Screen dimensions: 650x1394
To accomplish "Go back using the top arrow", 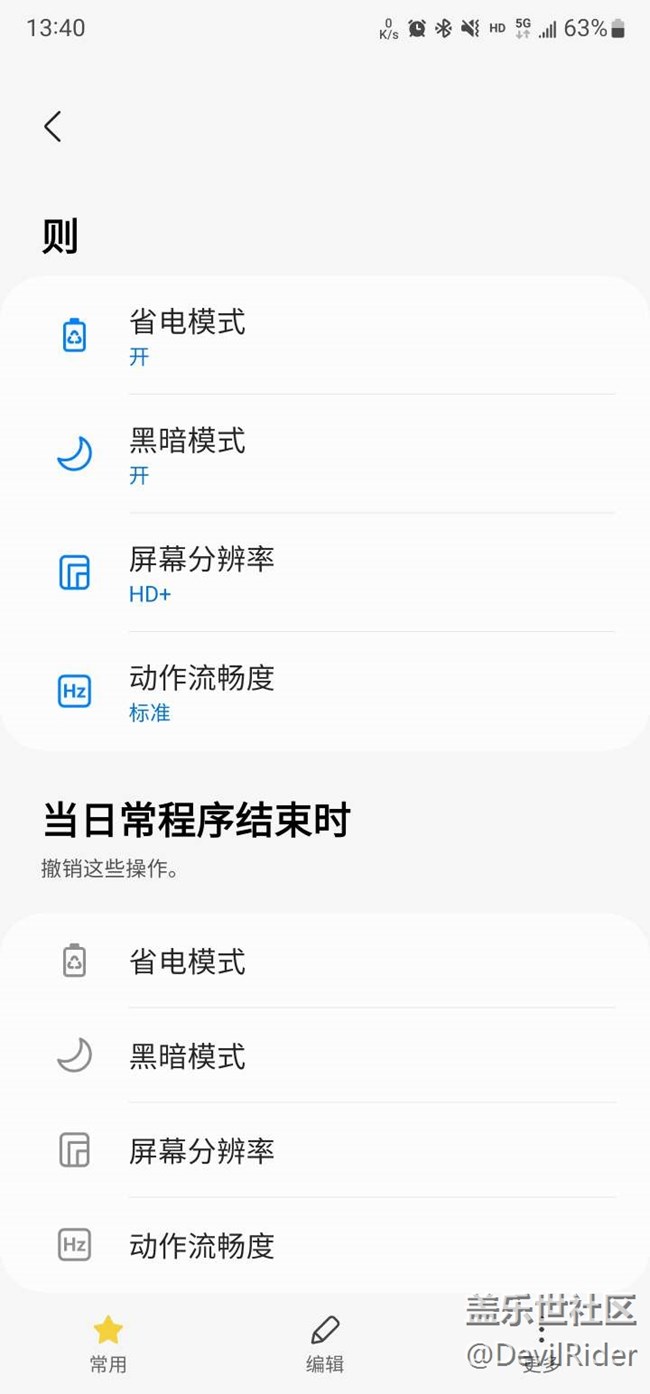I will pyautogui.click(x=53, y=126).
